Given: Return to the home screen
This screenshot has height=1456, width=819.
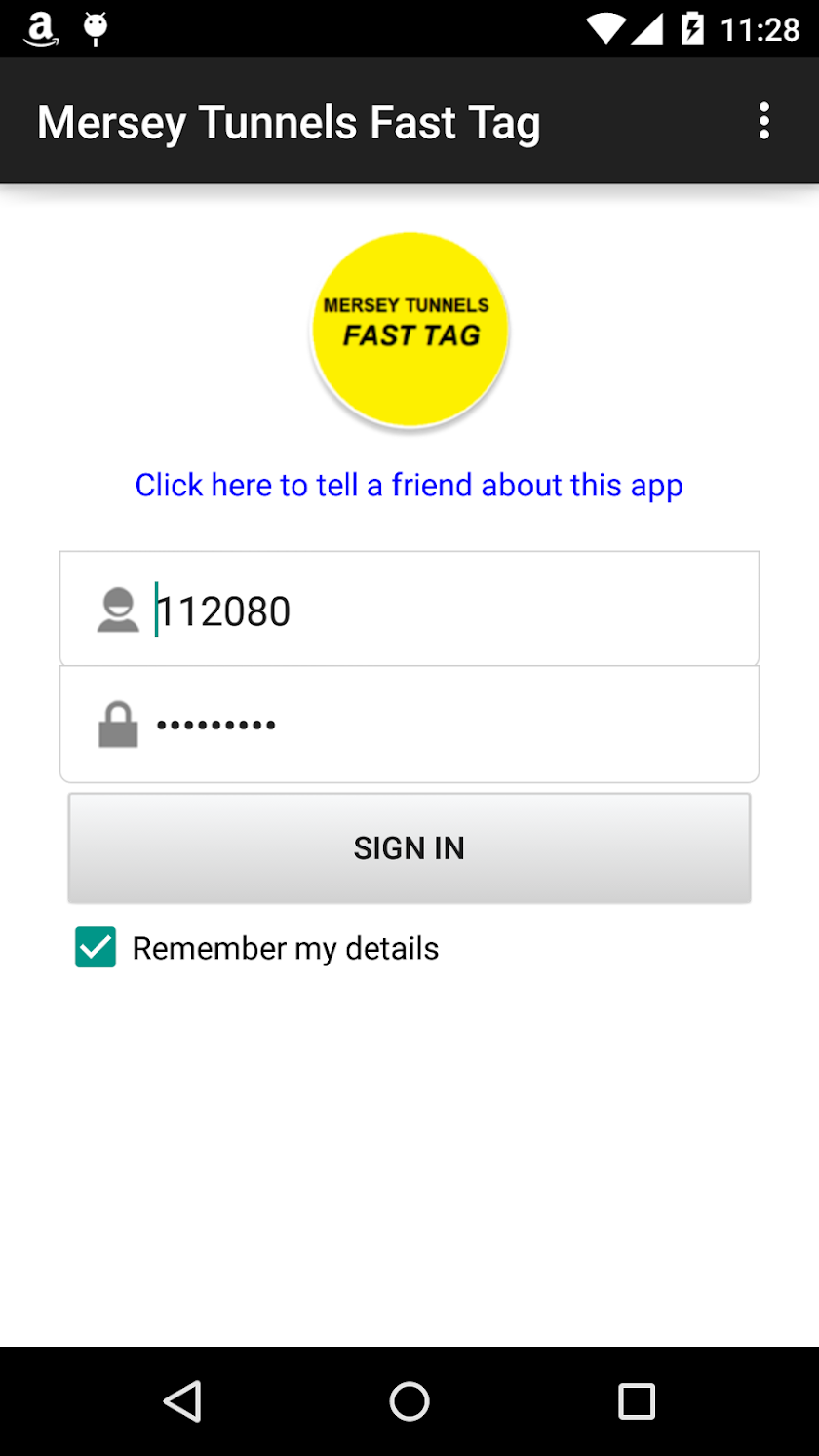Looking at the screenshot, I should (409, 1401).
